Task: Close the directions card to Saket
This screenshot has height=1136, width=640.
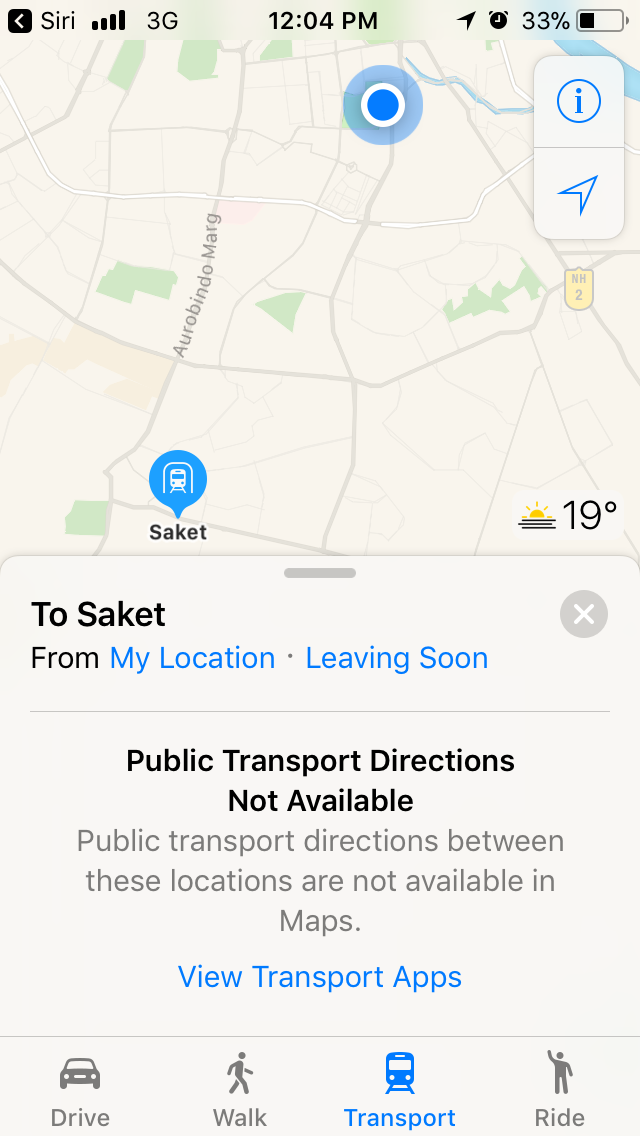Action: (x=584, y=614)
